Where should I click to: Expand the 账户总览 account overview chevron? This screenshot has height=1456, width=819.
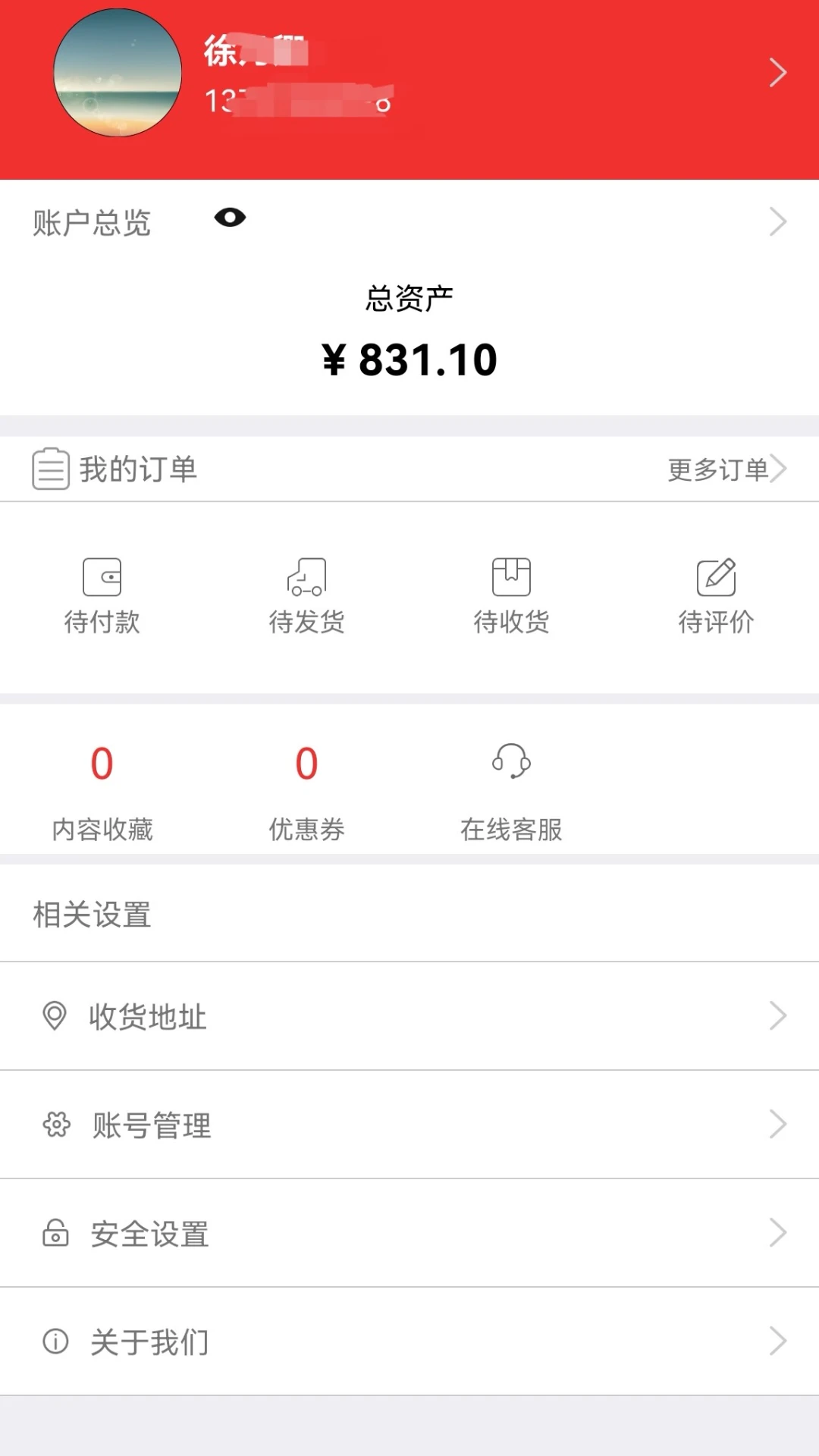coord(778,221)
